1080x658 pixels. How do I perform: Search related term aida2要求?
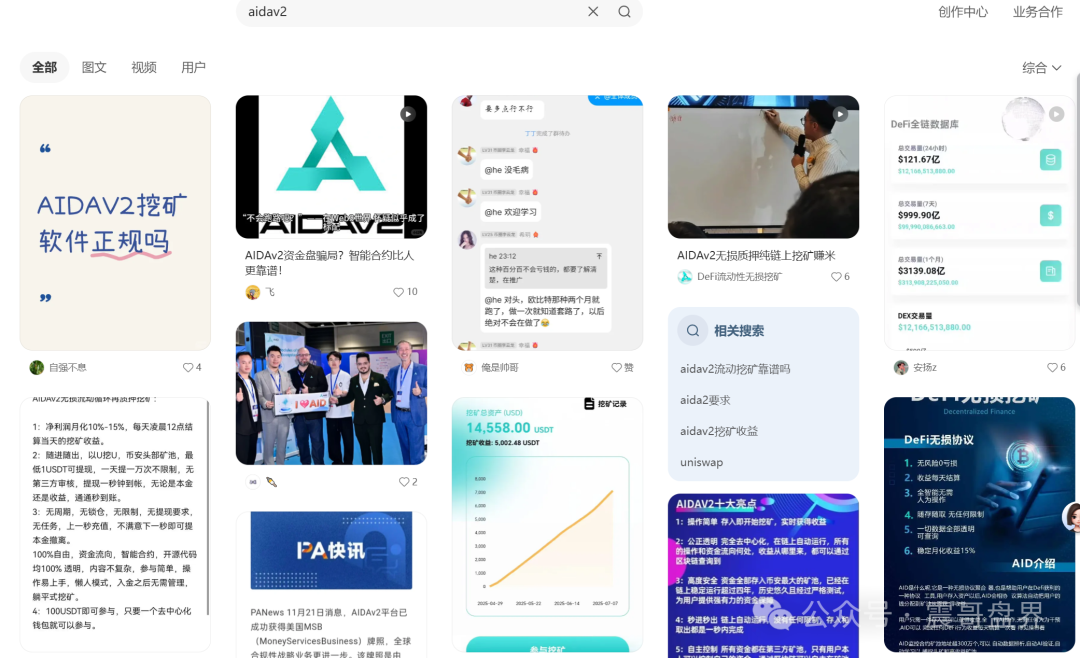705,400
